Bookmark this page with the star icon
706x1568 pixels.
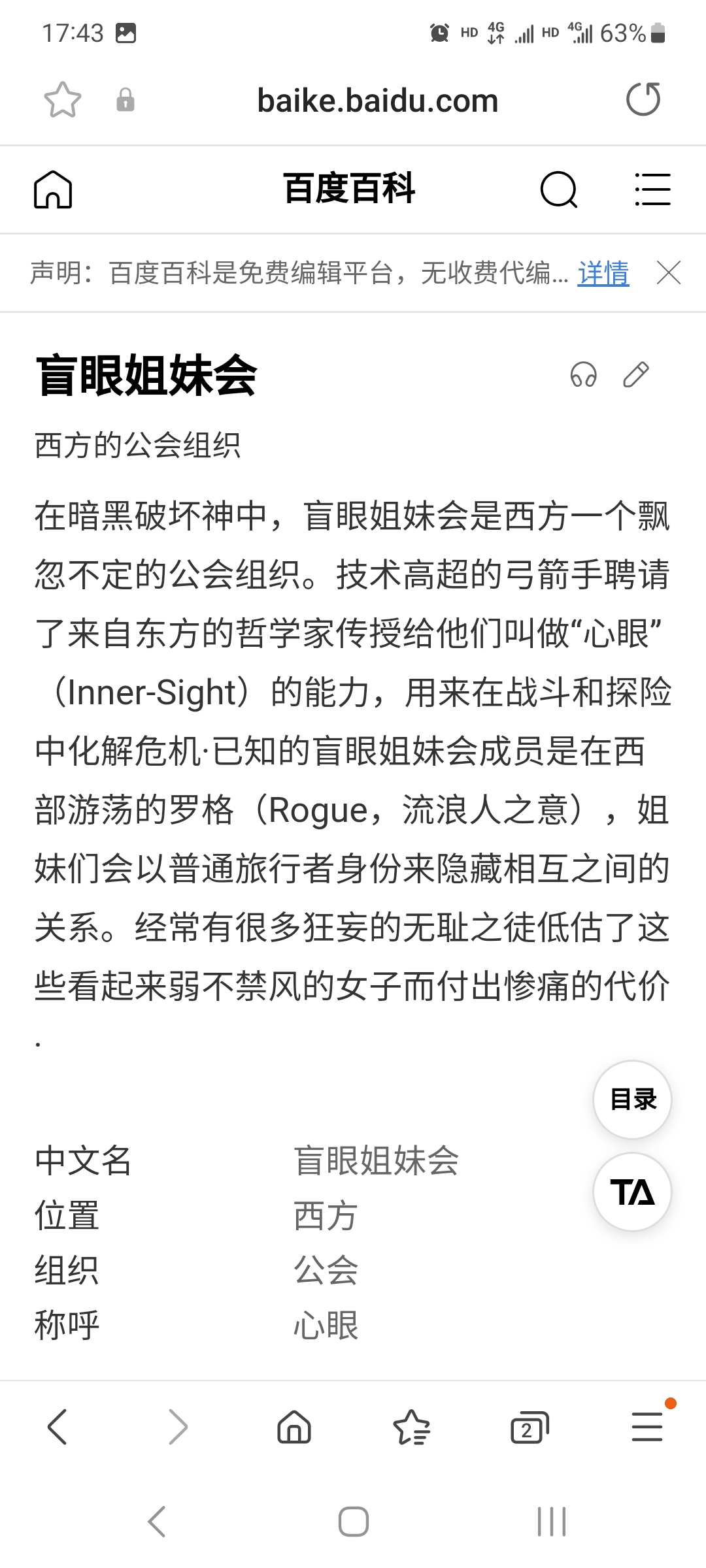coord(63,100)
